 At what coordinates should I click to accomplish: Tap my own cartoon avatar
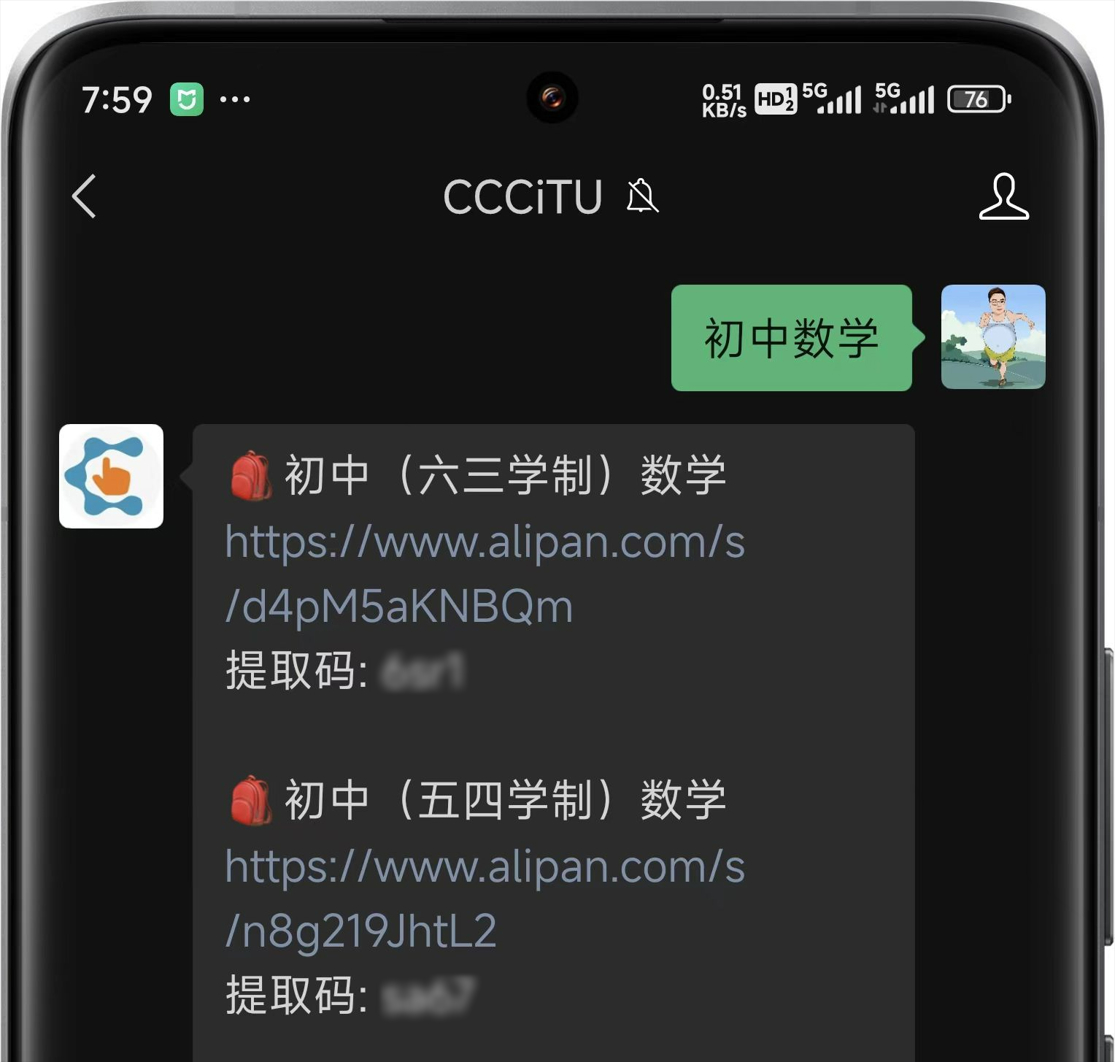(993, 337)
